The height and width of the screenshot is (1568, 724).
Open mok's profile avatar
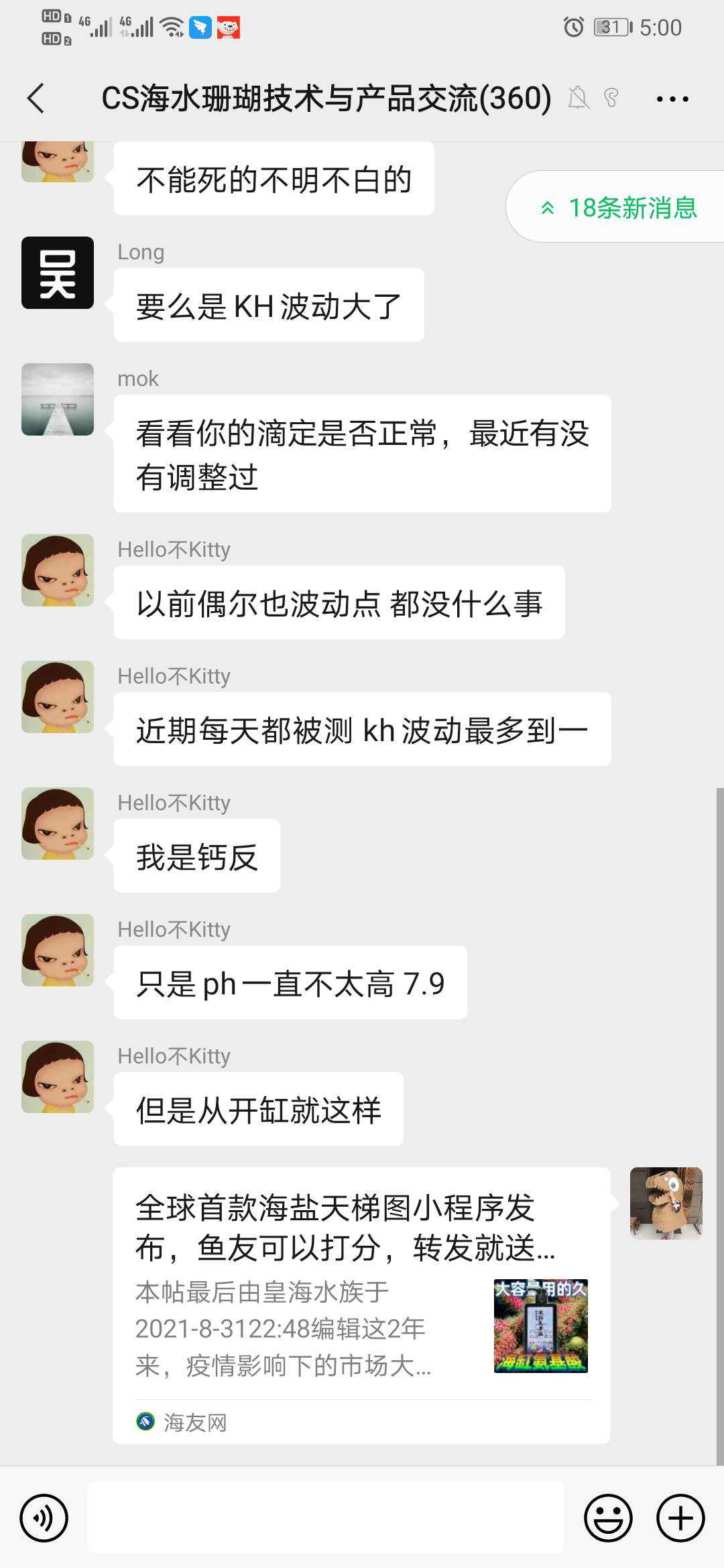[x=58, y=399]
